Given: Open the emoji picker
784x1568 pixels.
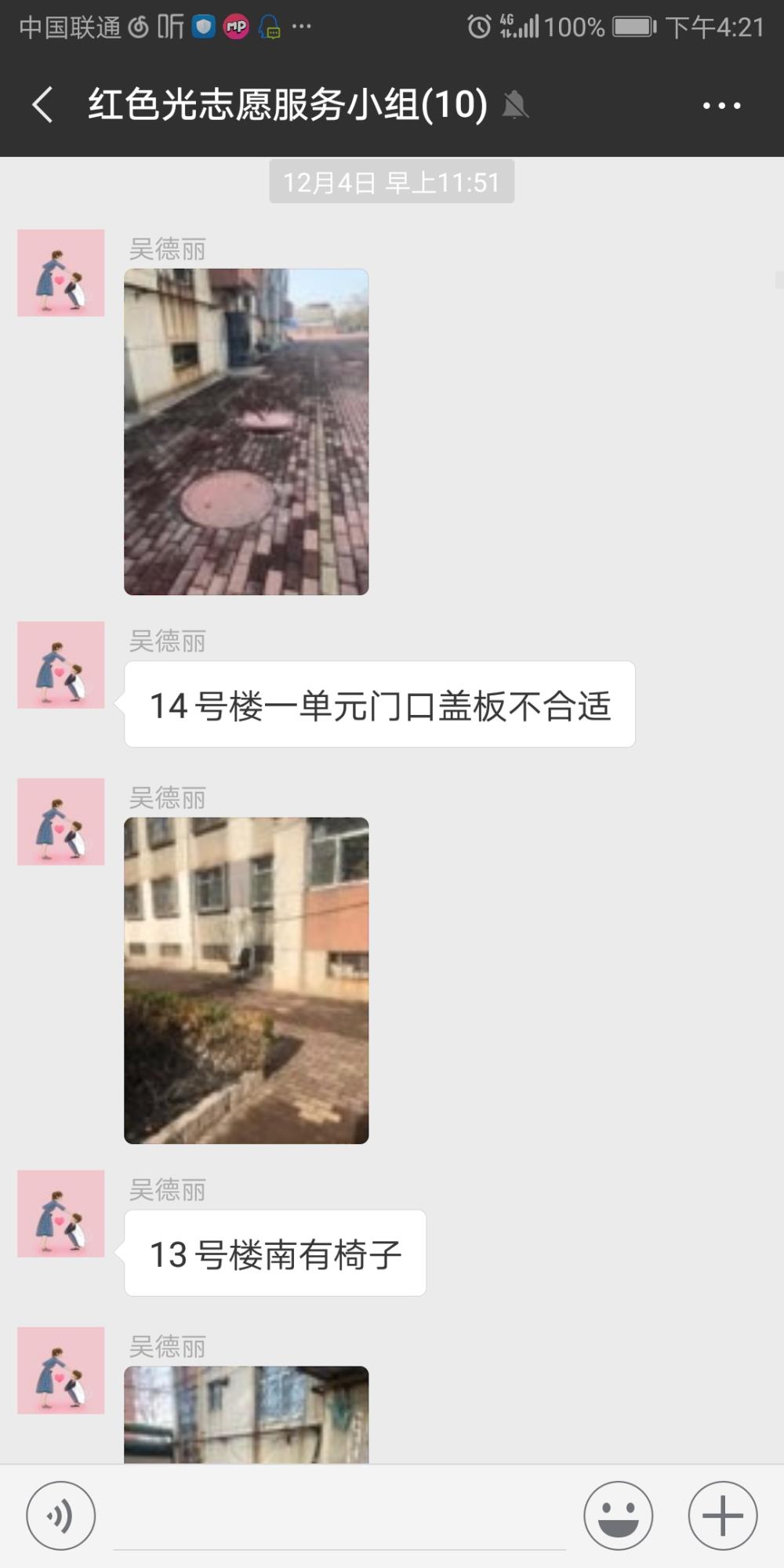Looking at the screenshot, I should (x=619, y=1515).
